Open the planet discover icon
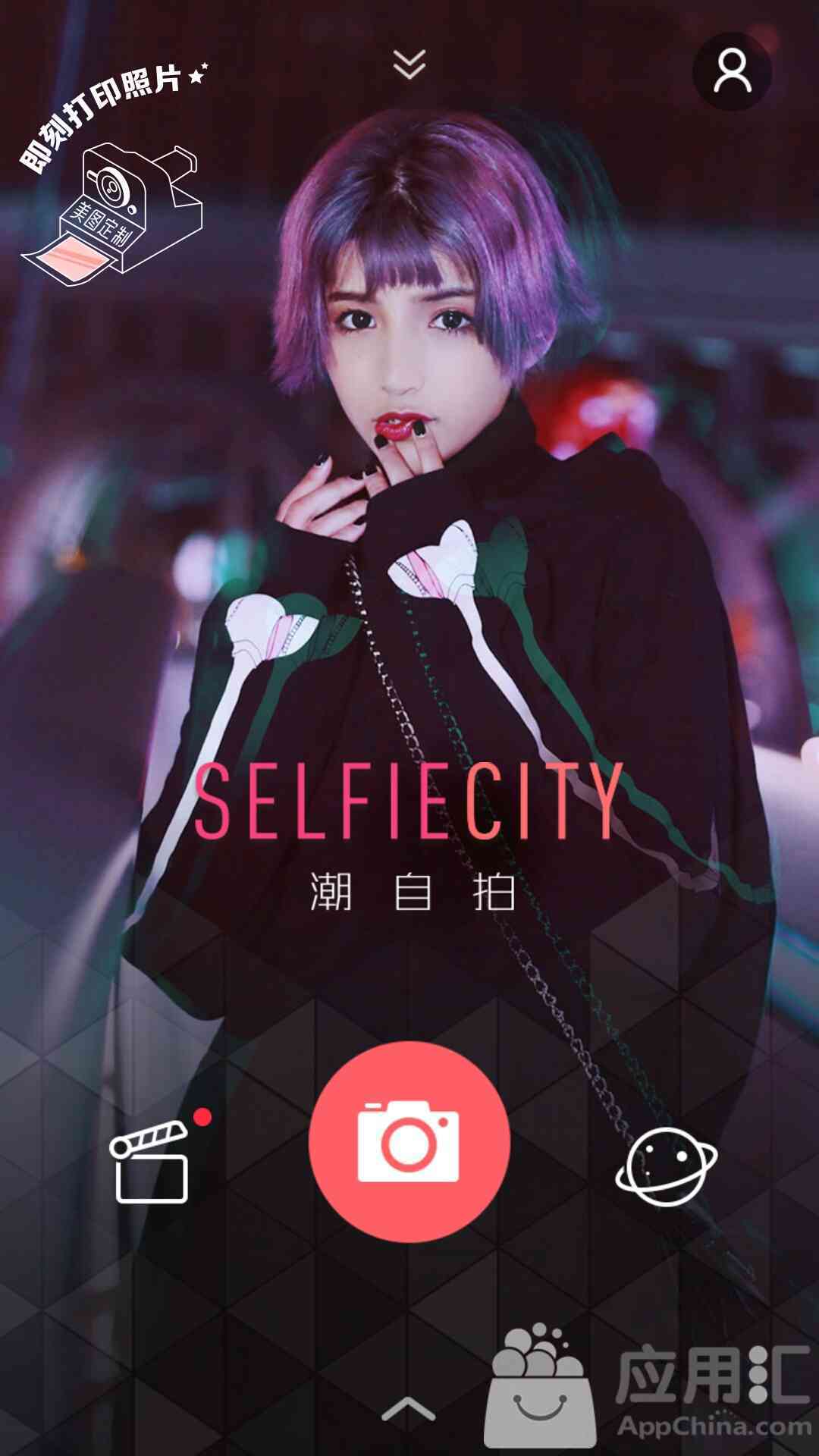 point(666,1166)
